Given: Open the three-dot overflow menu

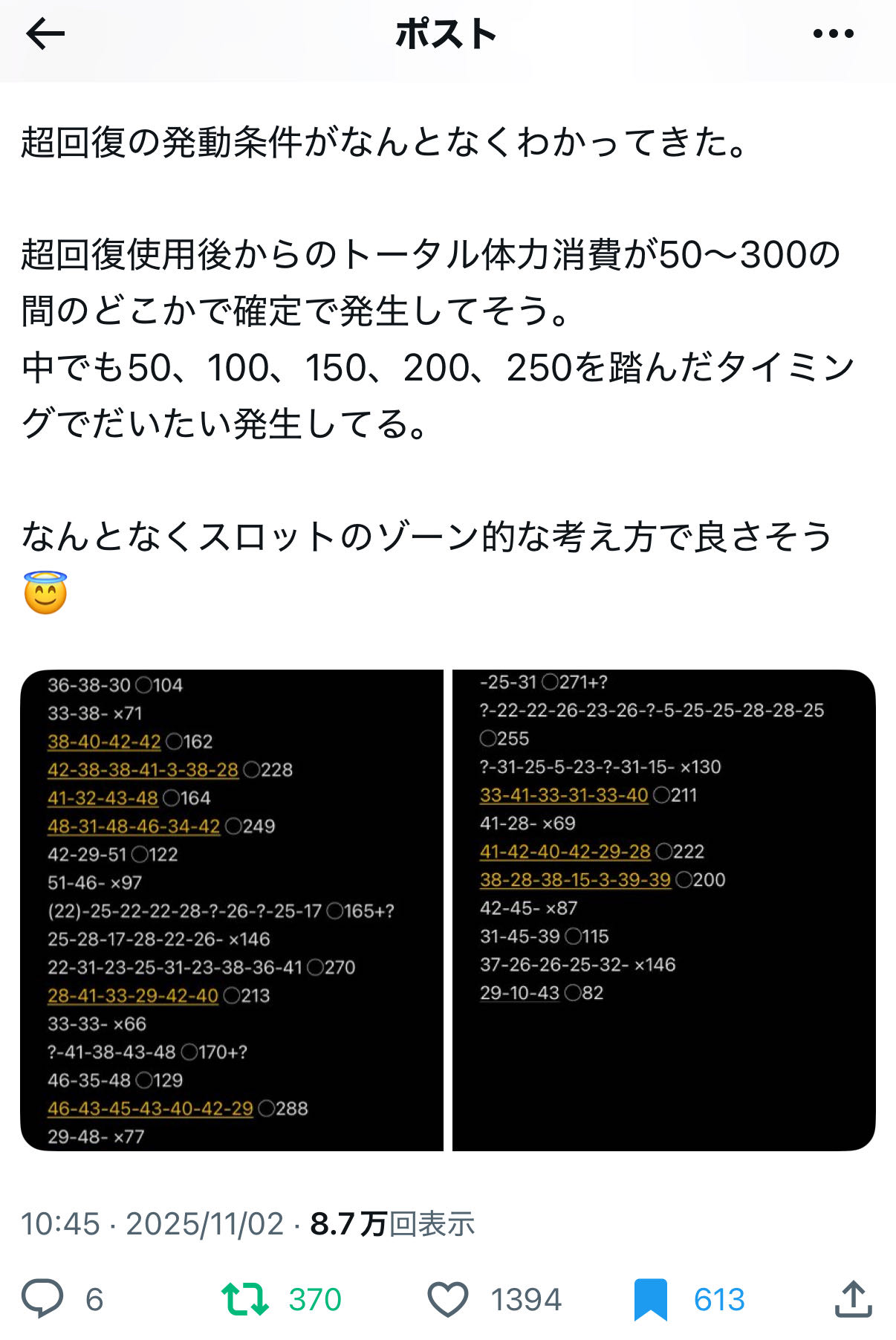Looking at the screenshot, I should pyautogui.click(x=833, y=34).
